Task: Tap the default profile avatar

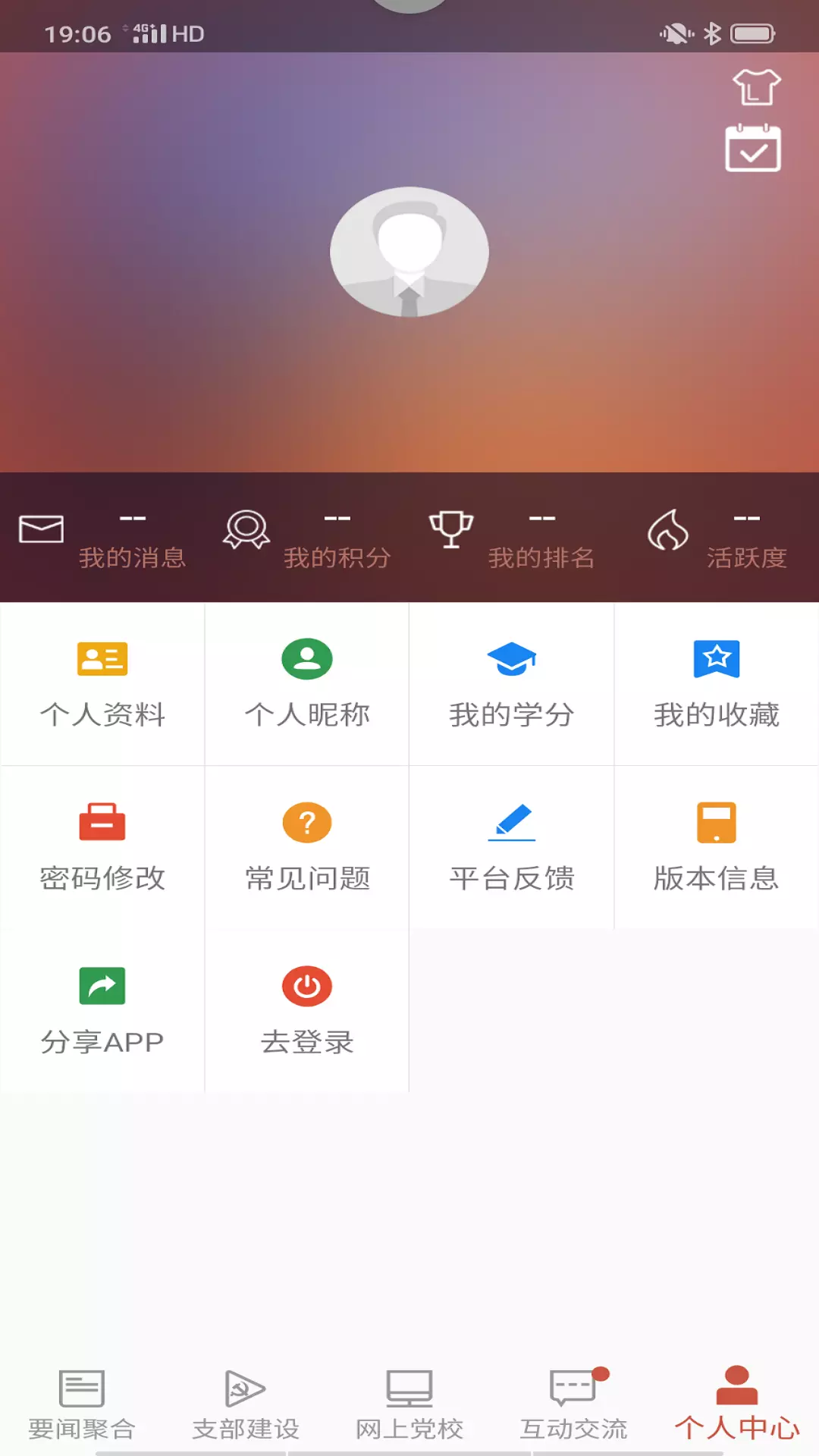Action: pyautogui.click(x=409, y=252)
